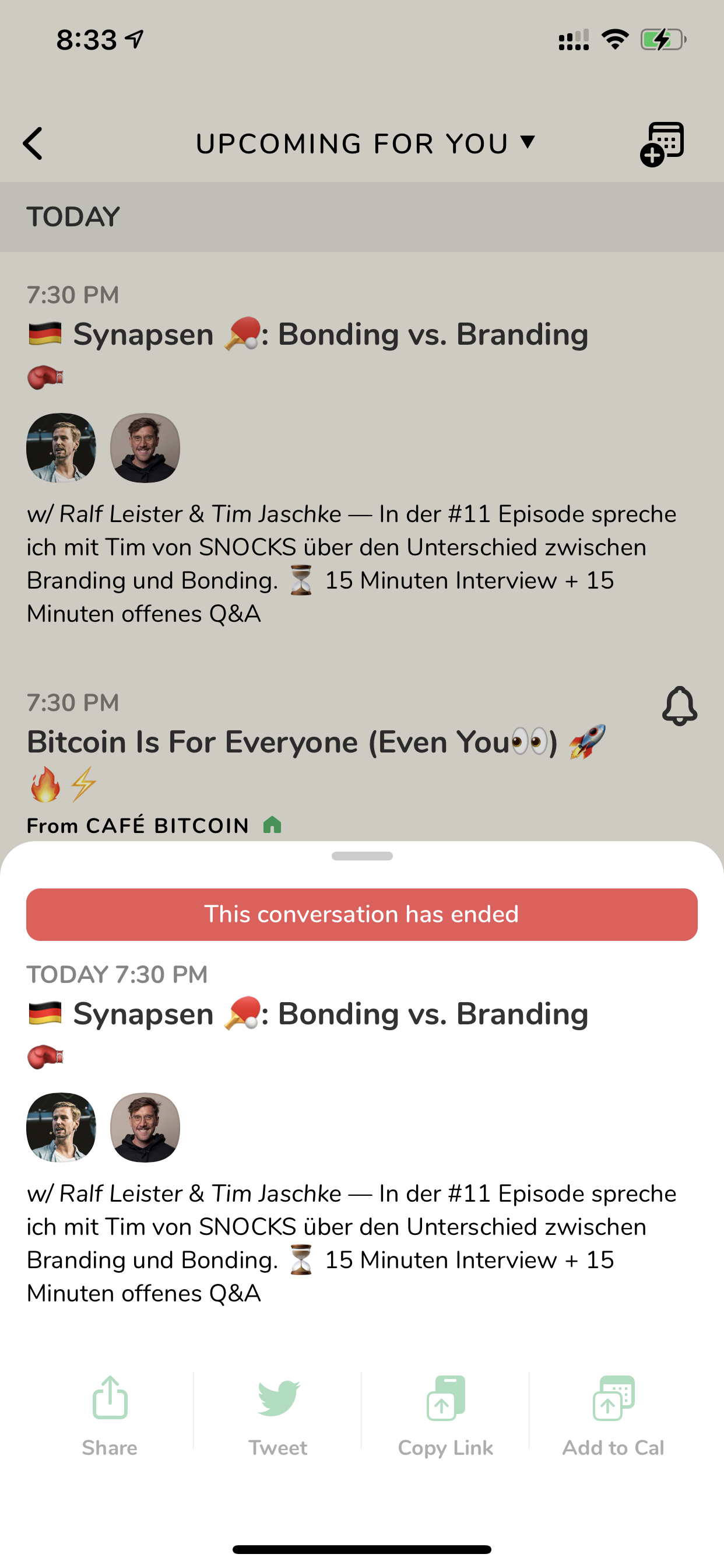Open Ralf Leister's avatar in the sheet
The width and height of the screenshot is (724, 1568).
[x=61, y=1128]
